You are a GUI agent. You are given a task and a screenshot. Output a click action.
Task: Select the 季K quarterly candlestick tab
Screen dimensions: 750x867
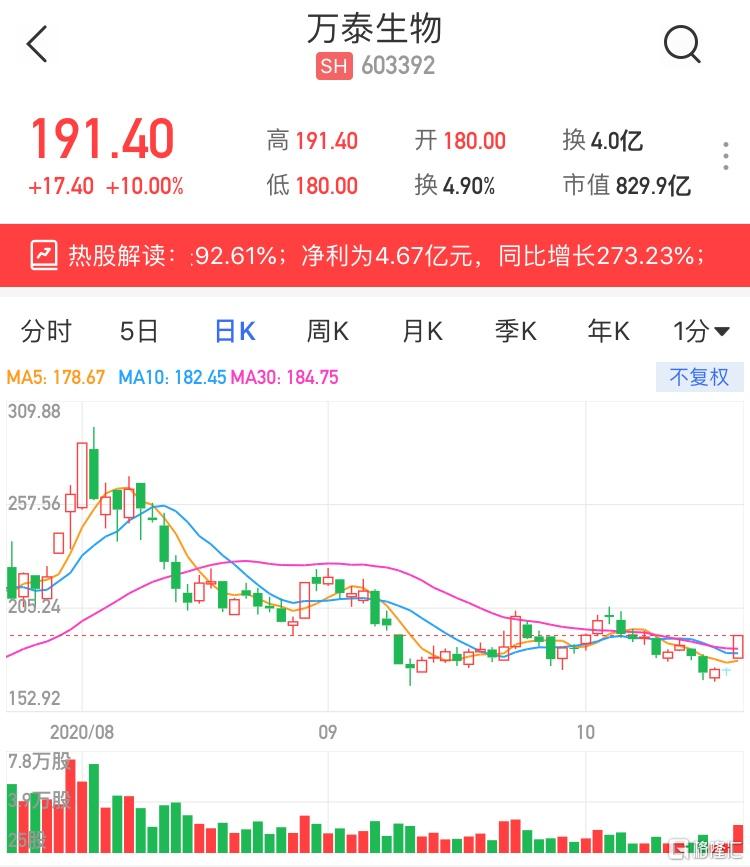(x=516, y=332)
